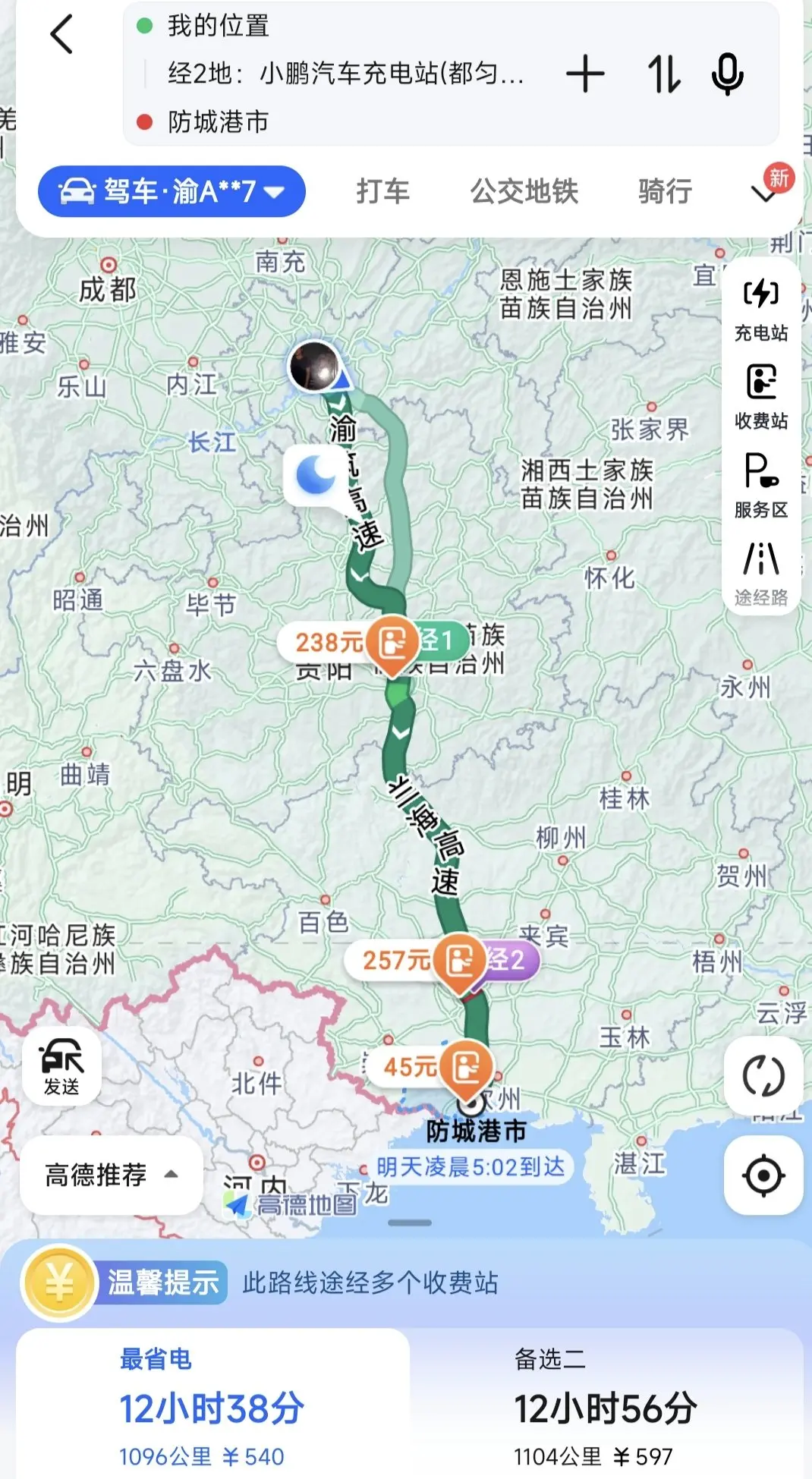
Task: Show 收费站 along the route
Action: 760,396
